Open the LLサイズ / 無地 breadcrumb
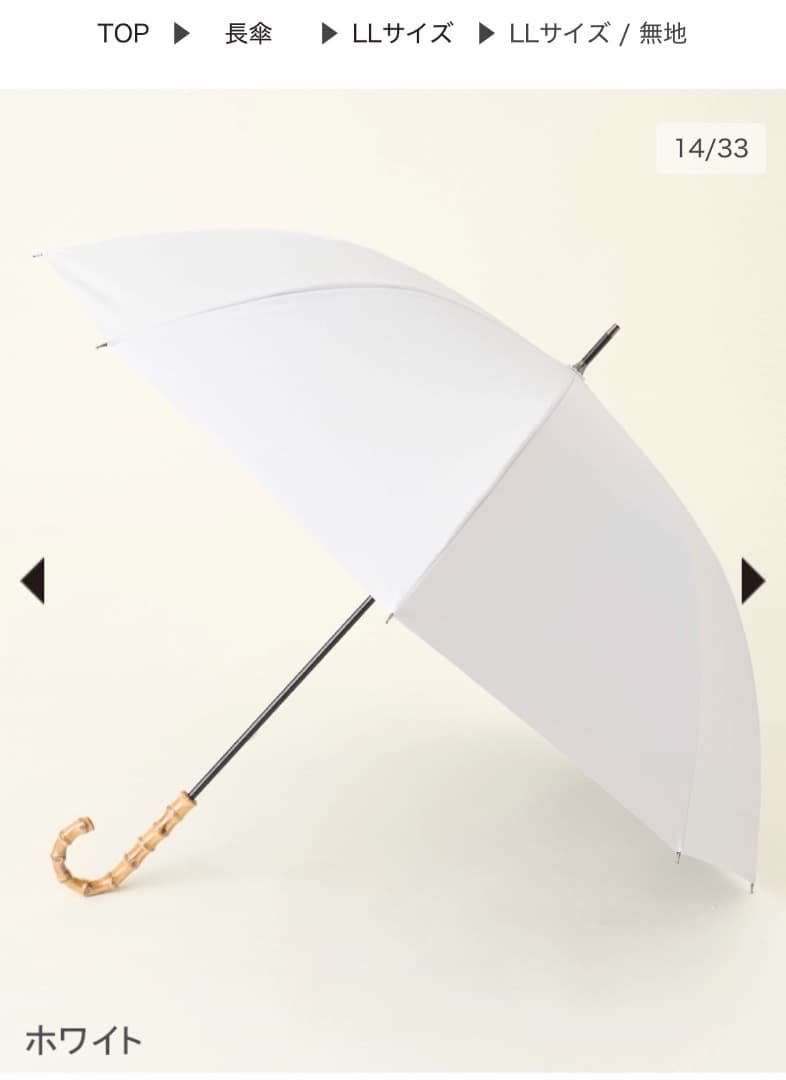 pos(598,33)
